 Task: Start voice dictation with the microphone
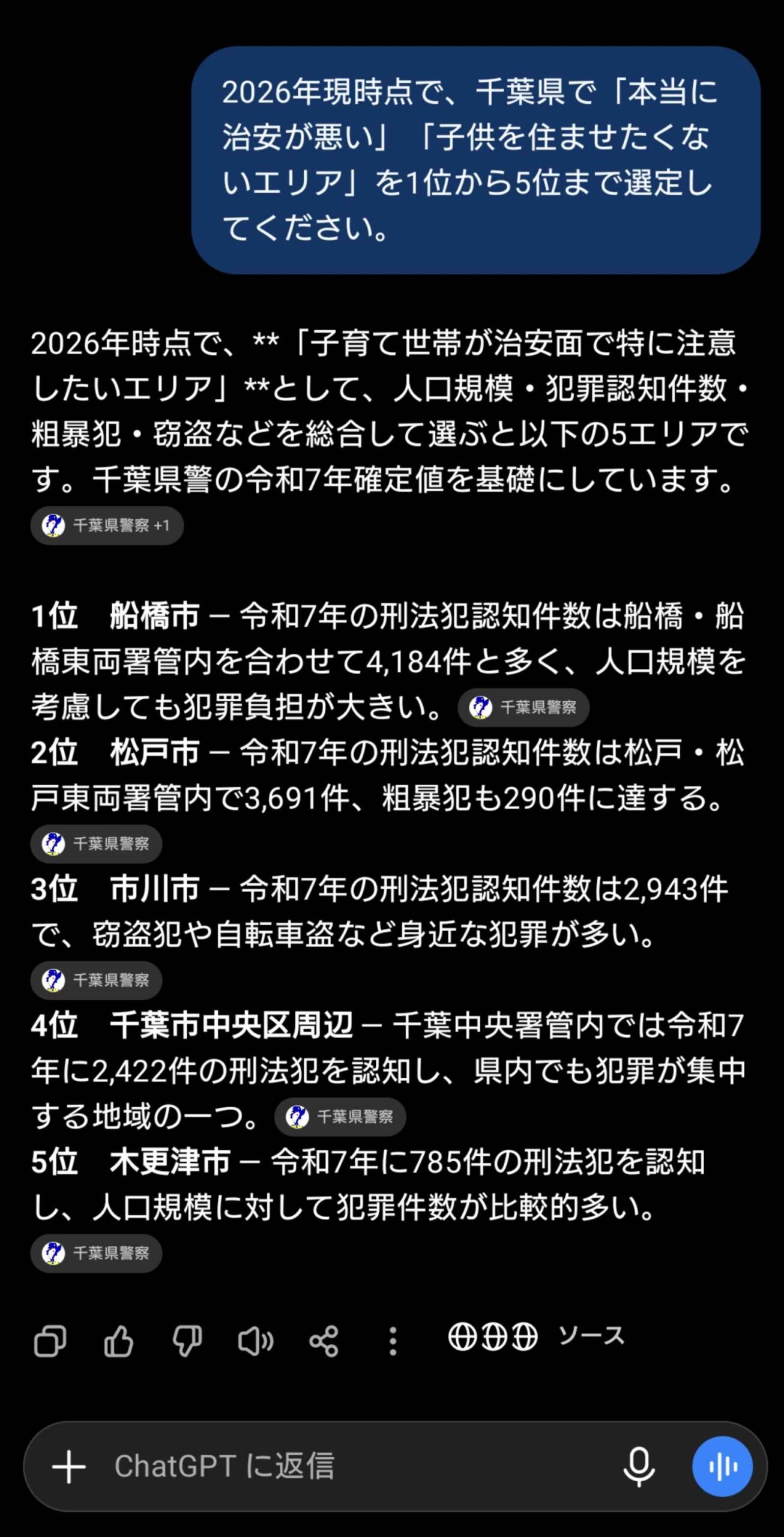click(639, 1466)
